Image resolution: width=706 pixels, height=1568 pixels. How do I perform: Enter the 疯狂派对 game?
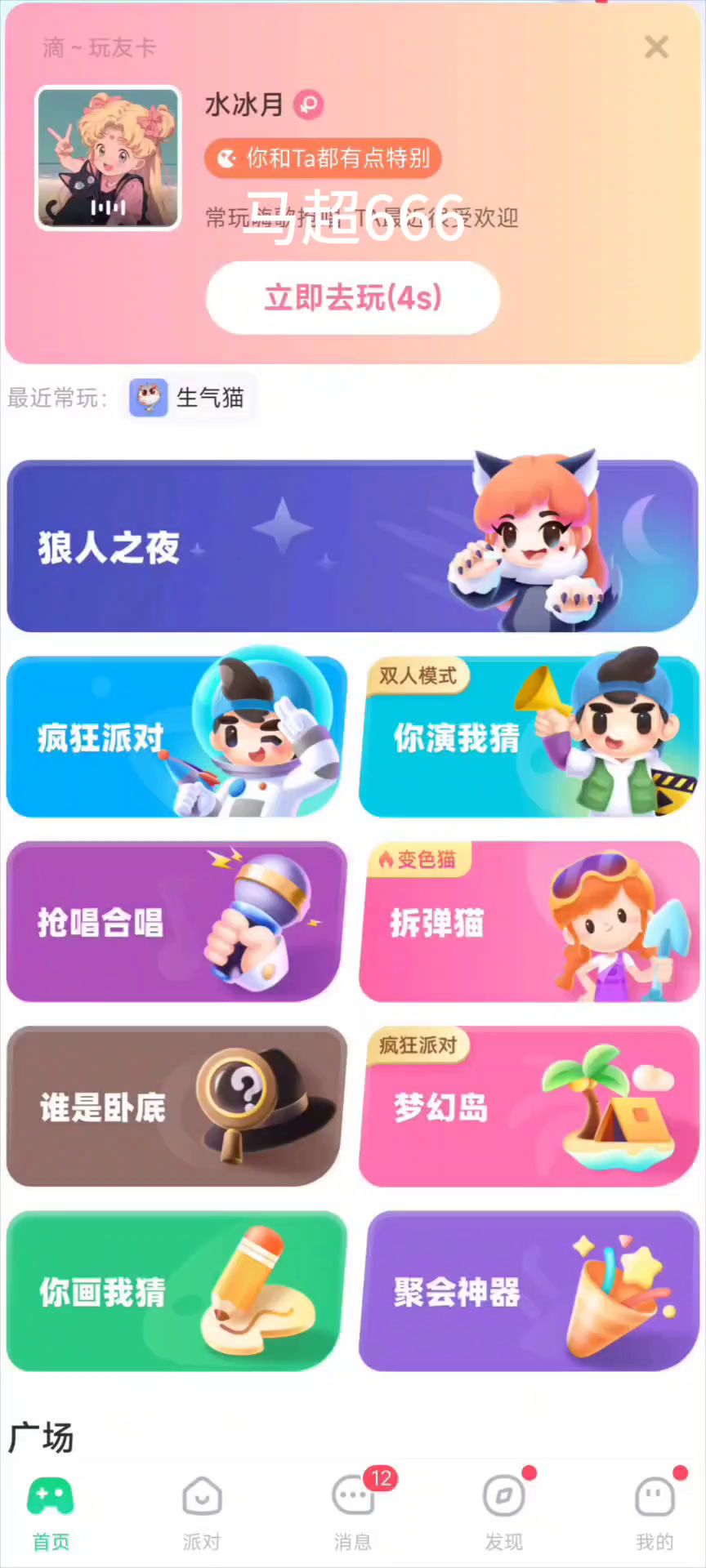point(176,737)
